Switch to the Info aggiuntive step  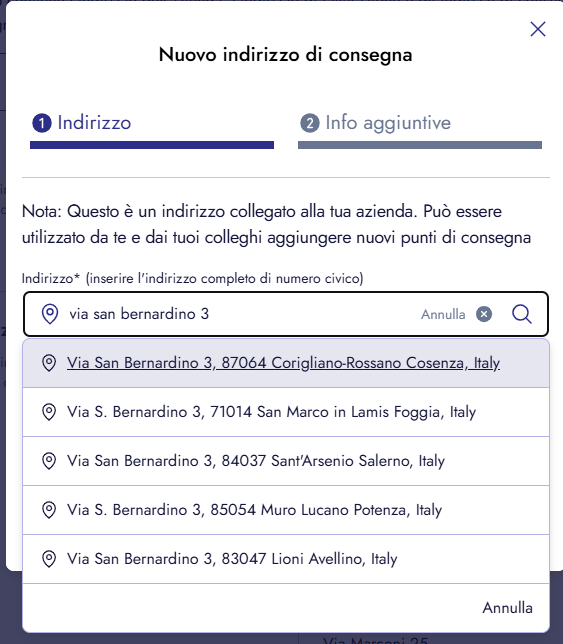[x=420, y=129]
